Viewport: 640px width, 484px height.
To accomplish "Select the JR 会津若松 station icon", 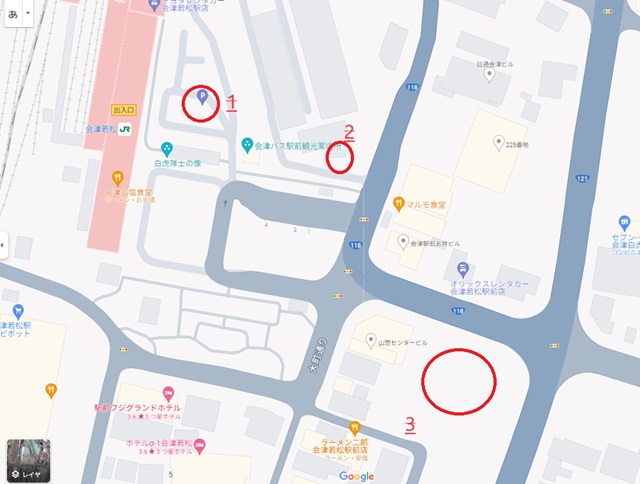I will (126, 128).
